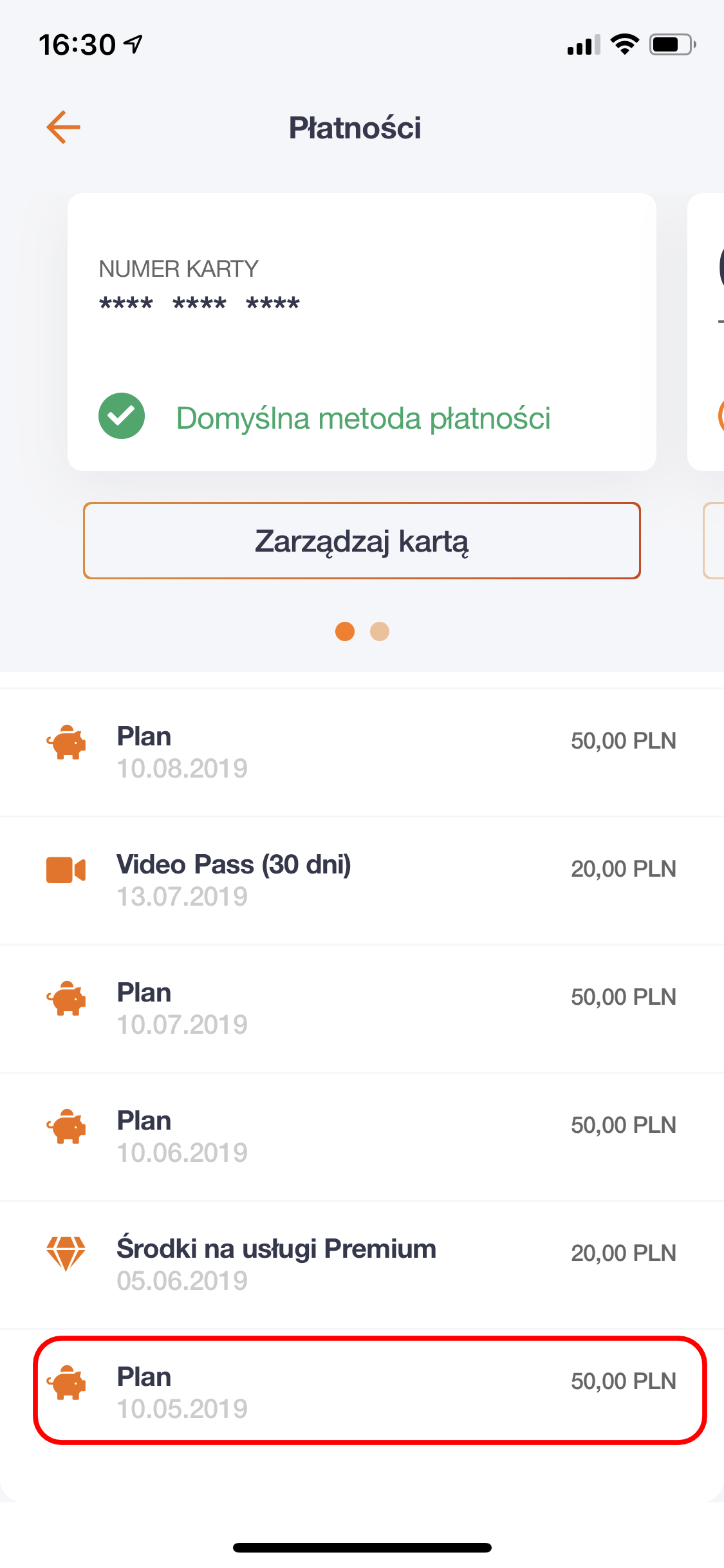Image resolution: width=724 pixels, height=1568 pixels.
Task: Open the default payment card tile
Action: click(362, 332)
